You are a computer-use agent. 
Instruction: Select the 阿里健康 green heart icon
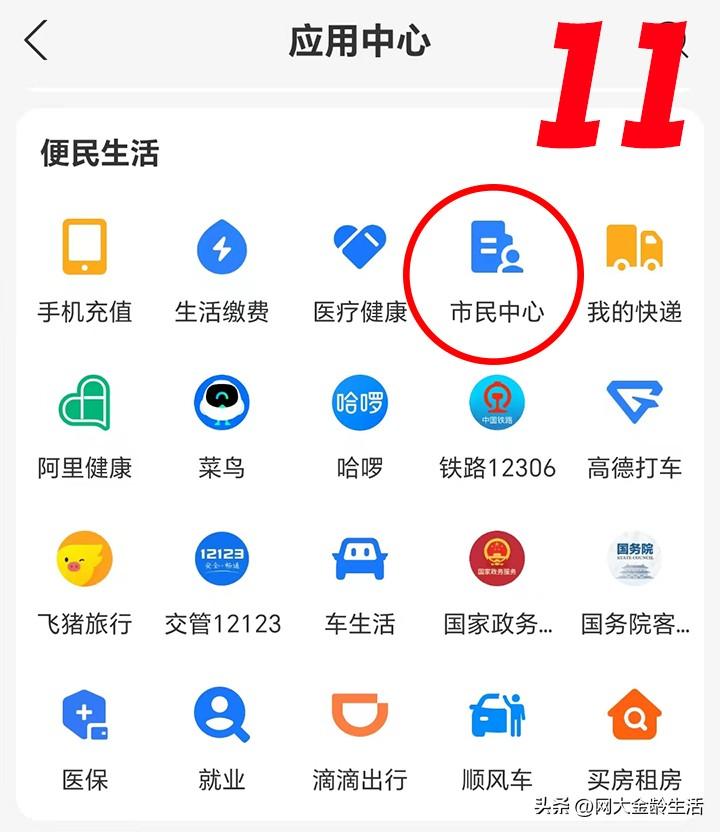point(84,403)
